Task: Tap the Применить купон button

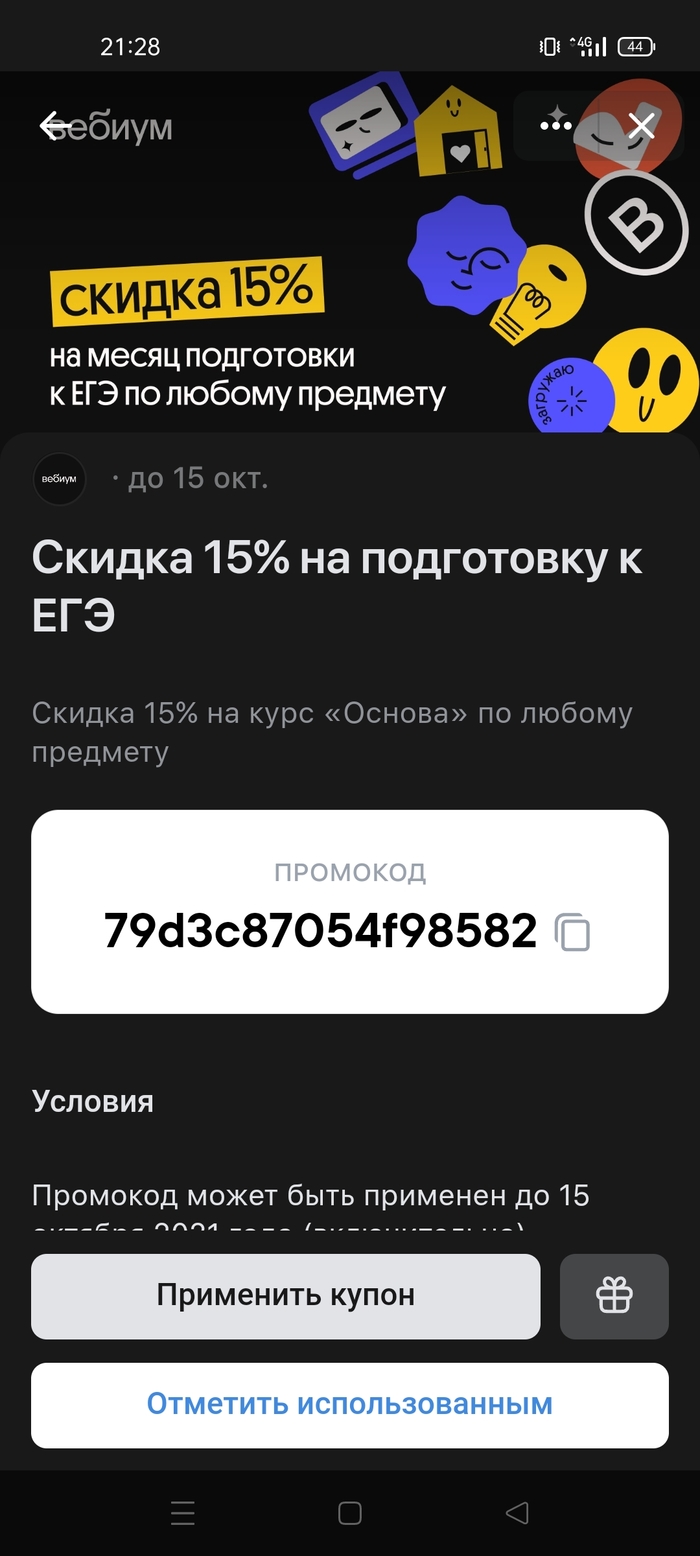Action: coord(285,1296)
